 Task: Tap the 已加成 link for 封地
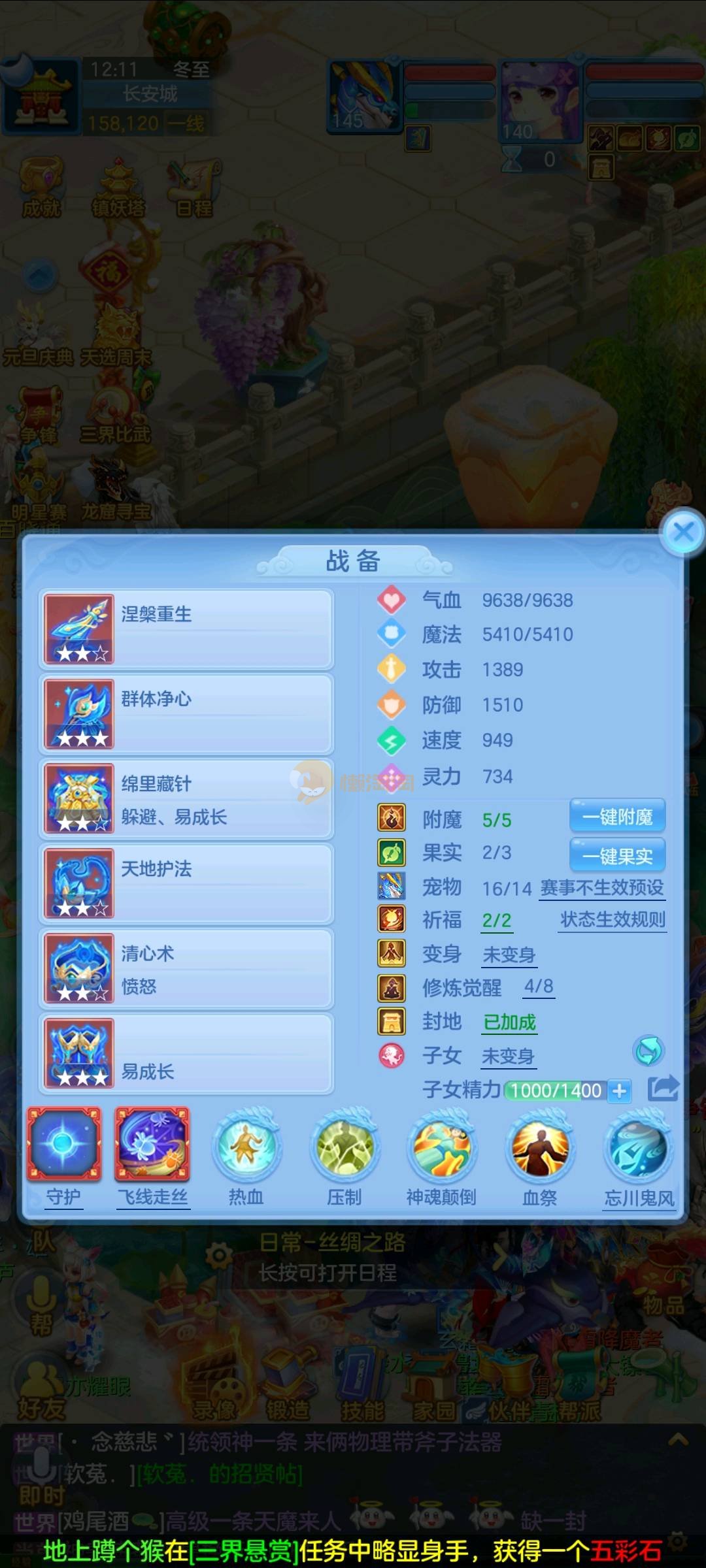pos(509,1022)
